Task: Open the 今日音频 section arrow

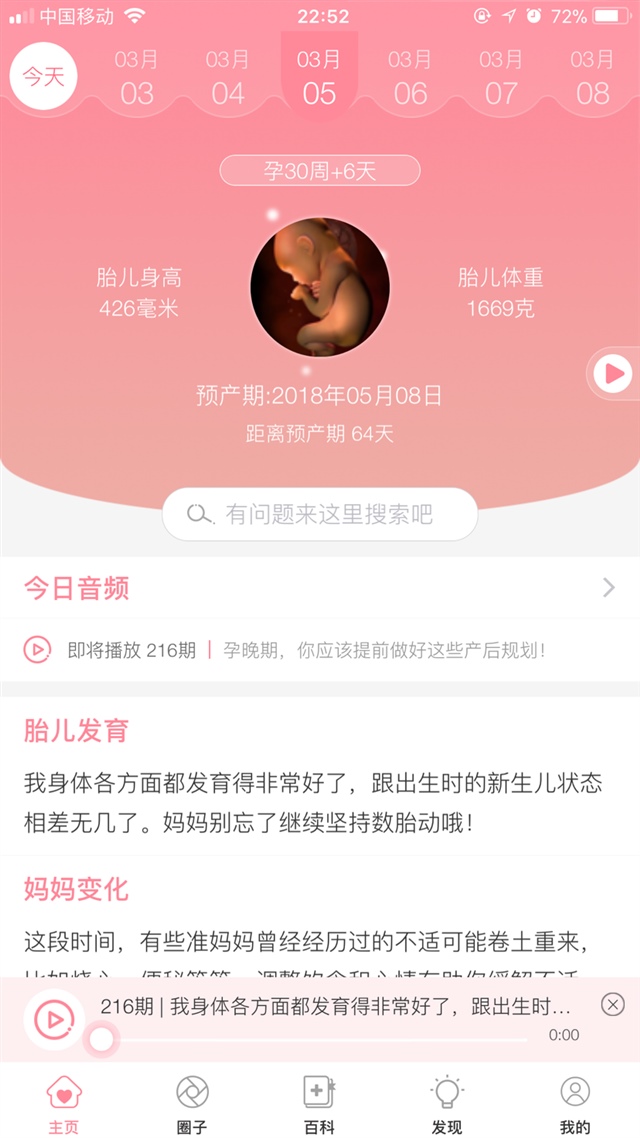Action: click(608, 588)
